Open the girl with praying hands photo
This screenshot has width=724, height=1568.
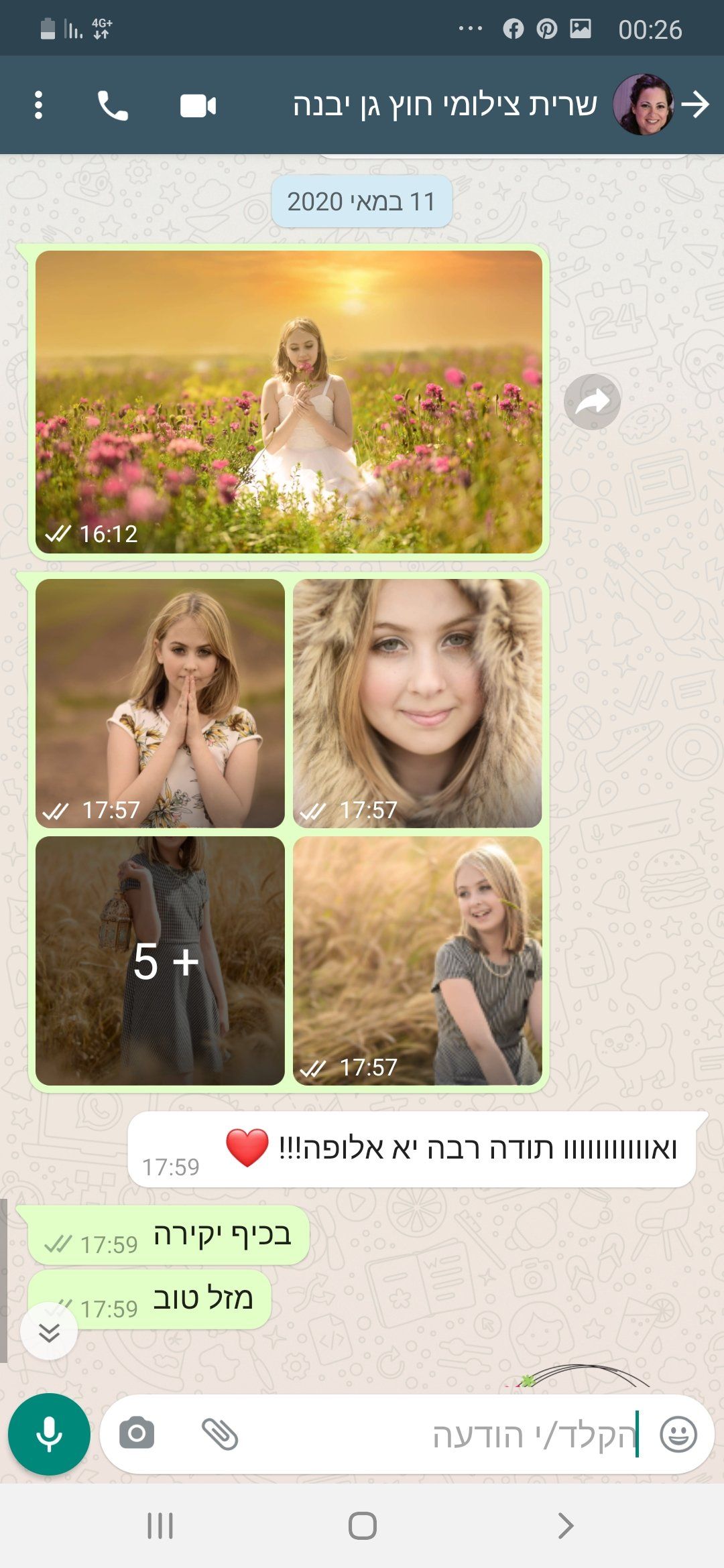(x=160, y=703)
